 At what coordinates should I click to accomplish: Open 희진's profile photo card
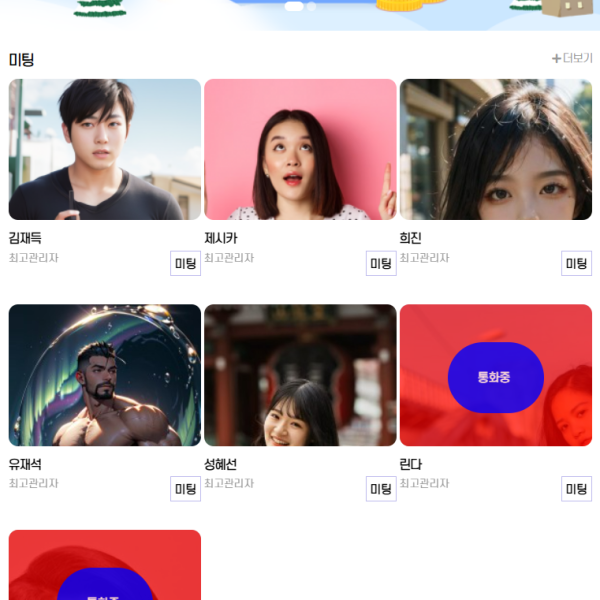496,150
